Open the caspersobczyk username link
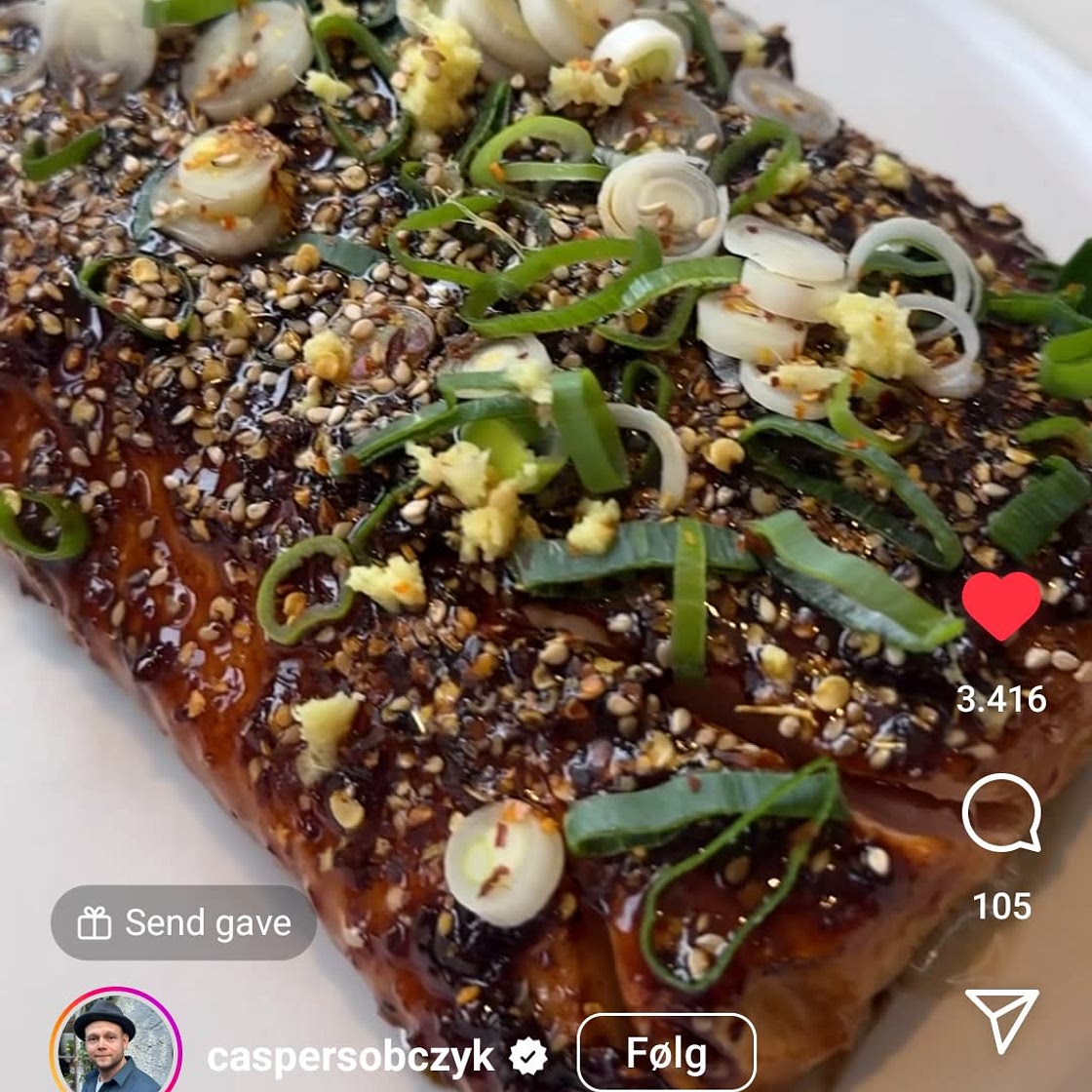 click(350, 1057)
